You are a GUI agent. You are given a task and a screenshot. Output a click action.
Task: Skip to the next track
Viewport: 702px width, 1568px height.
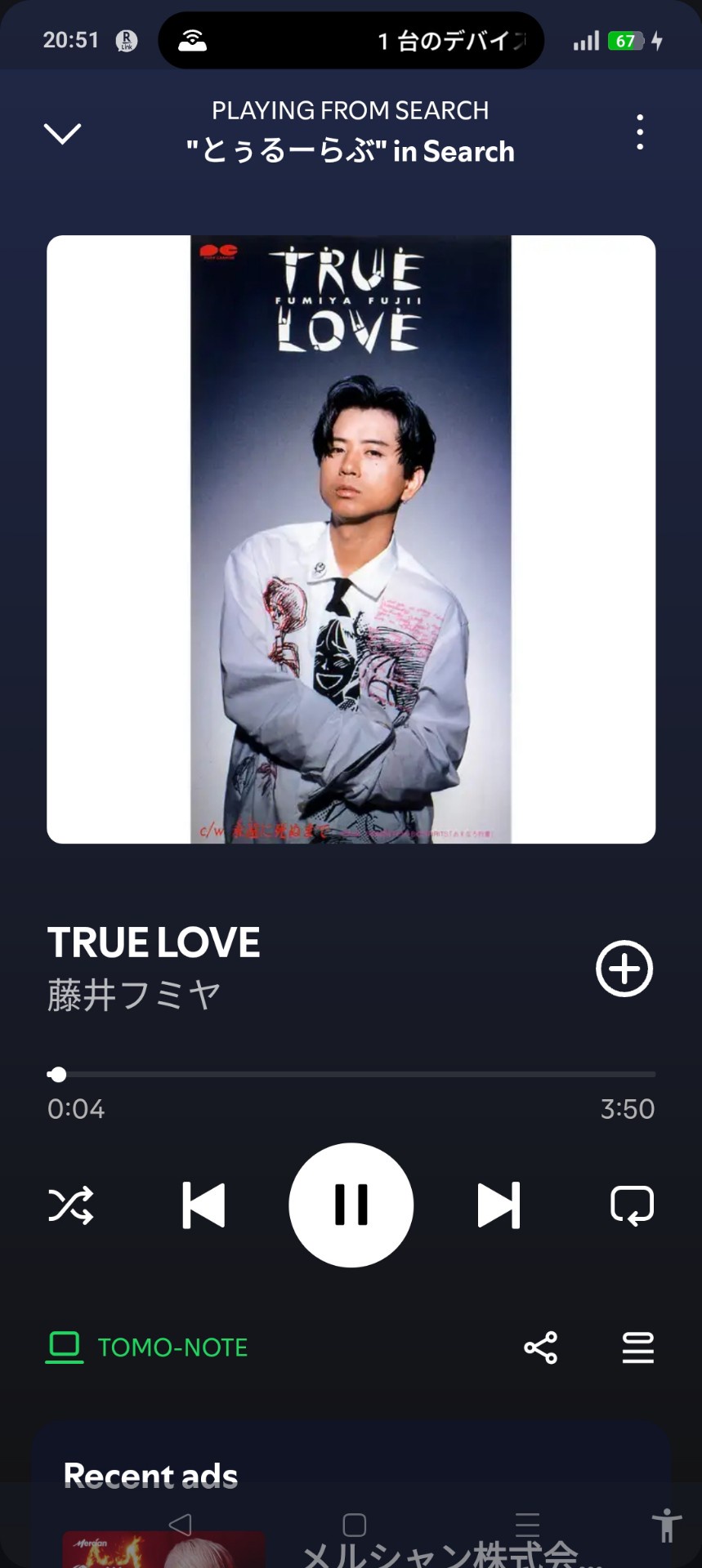(x=498, y=1205)
